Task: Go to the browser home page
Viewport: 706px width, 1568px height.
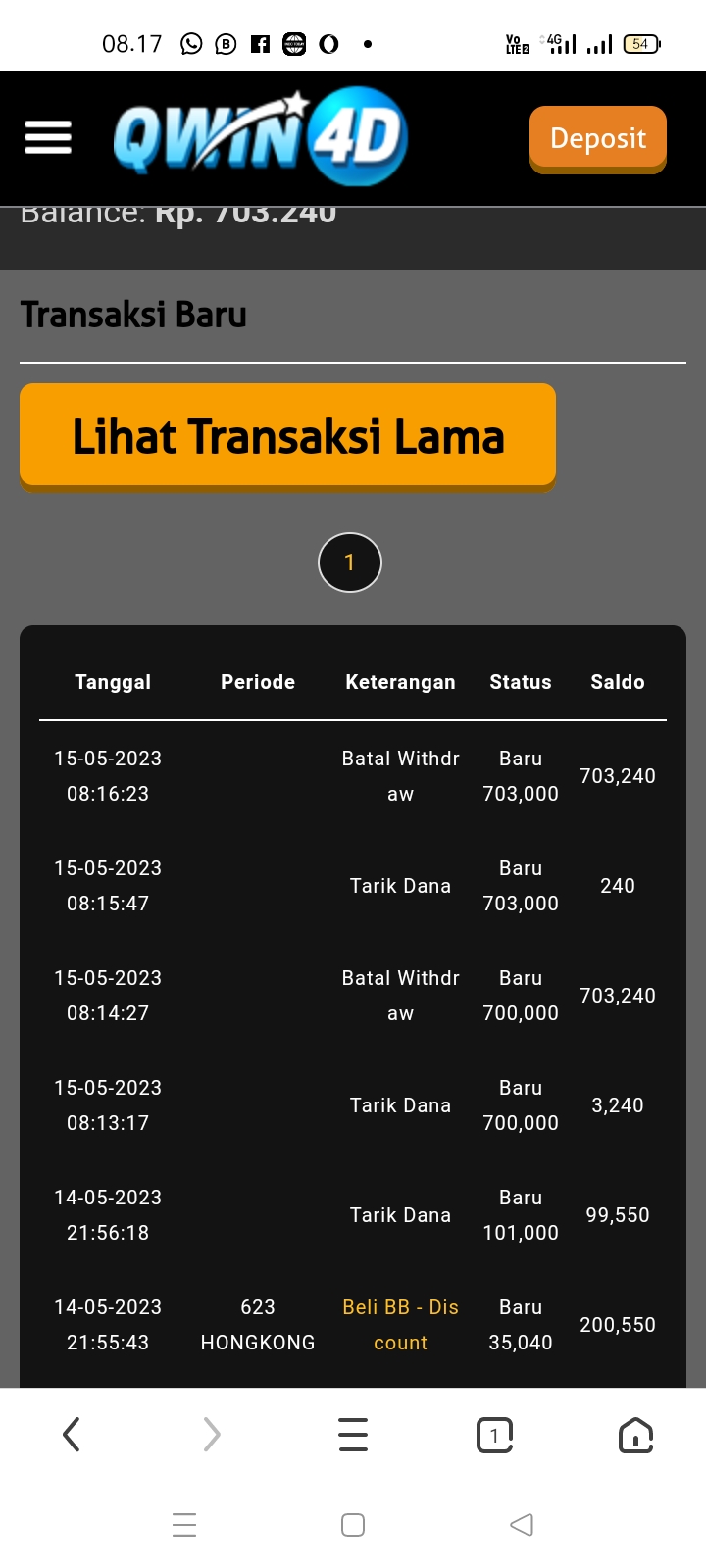Action: (635, 1435)
